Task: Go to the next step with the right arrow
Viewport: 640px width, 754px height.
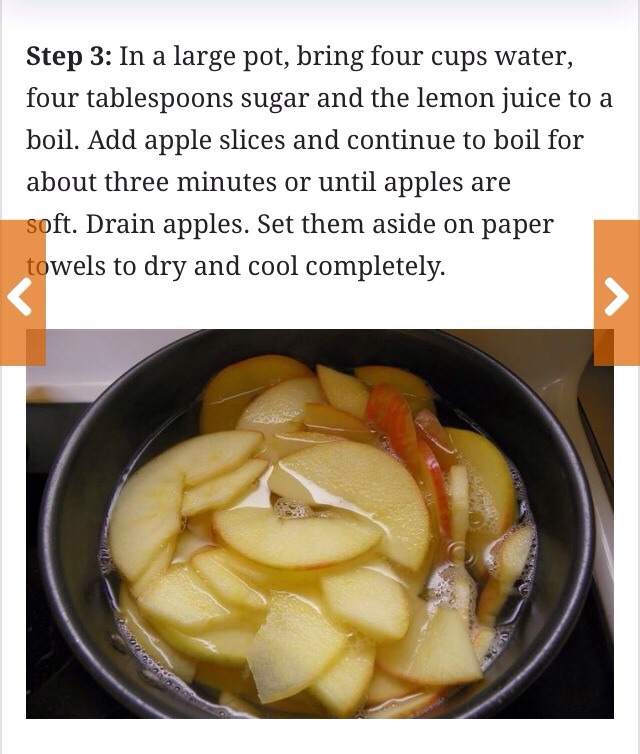Action: 616,294
